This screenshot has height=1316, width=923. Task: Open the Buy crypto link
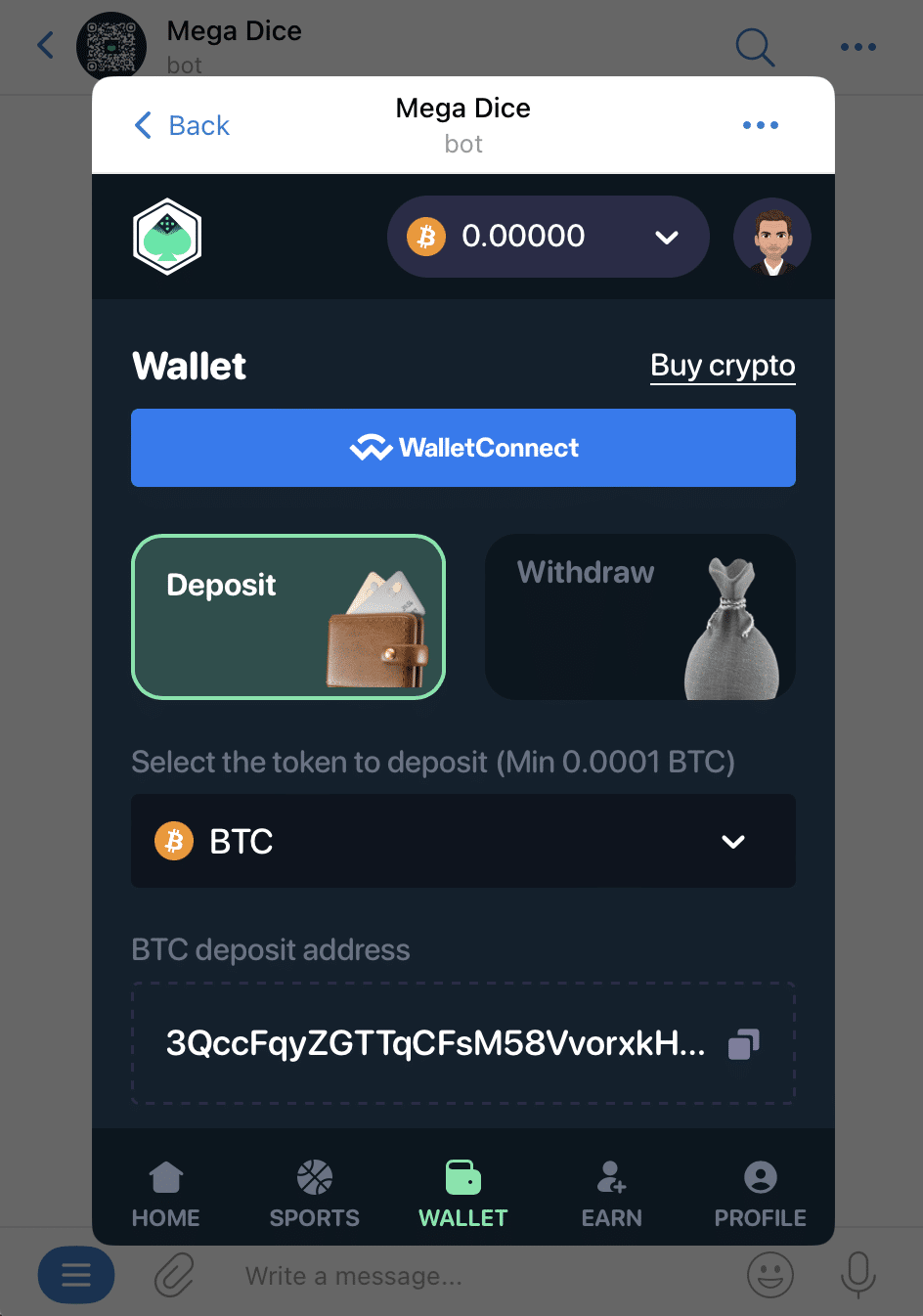[723, 366]
